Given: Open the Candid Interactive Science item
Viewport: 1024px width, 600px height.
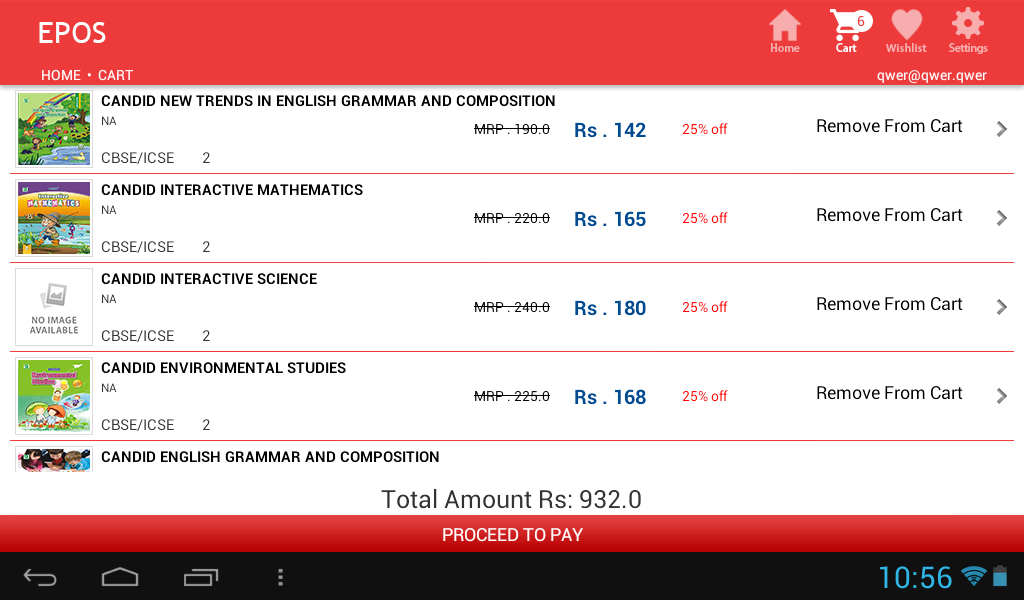Looking at the screenshot, I should (512, 307).
